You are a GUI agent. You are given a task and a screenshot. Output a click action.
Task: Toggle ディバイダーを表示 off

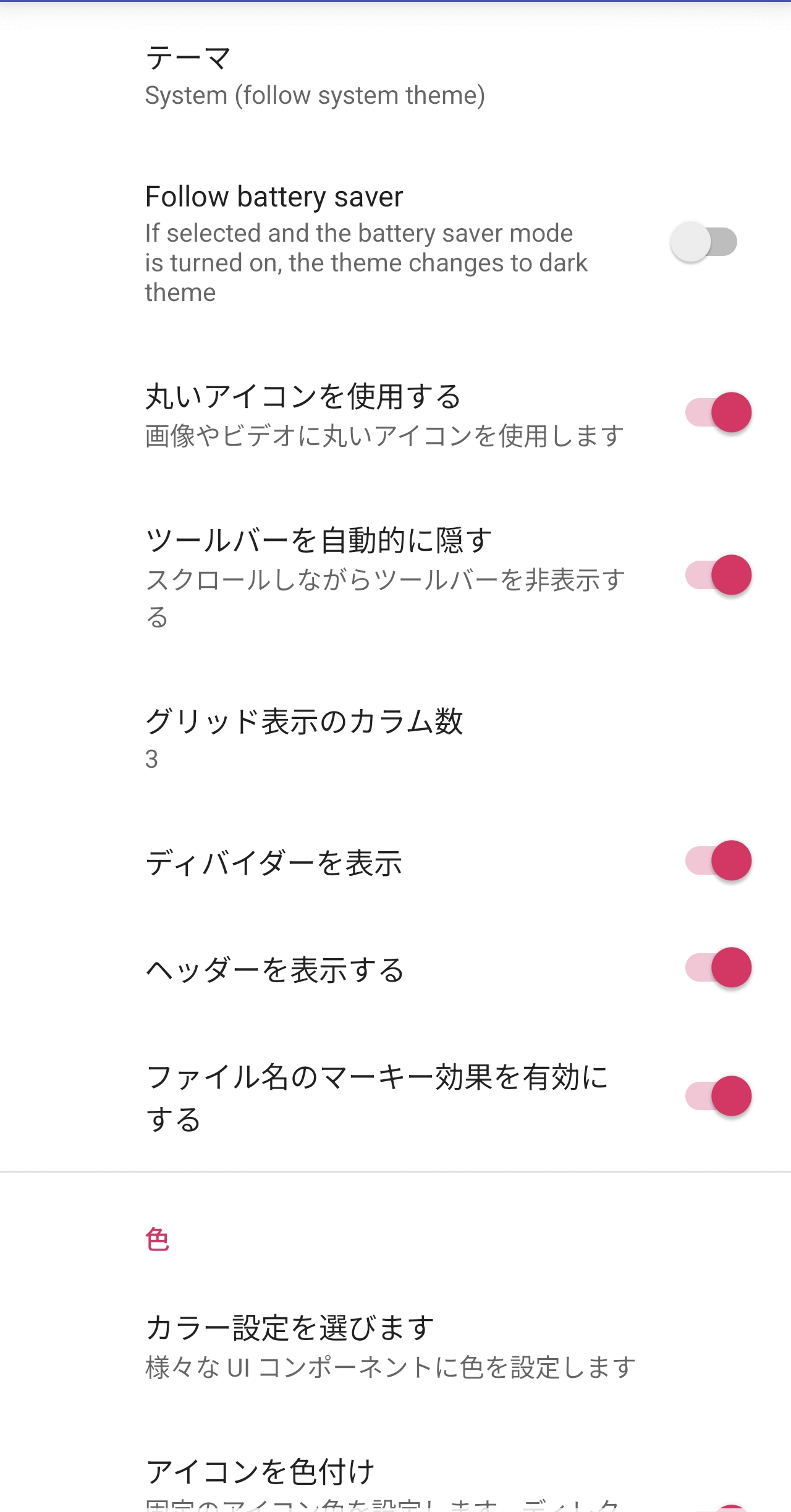pos(718,860)
